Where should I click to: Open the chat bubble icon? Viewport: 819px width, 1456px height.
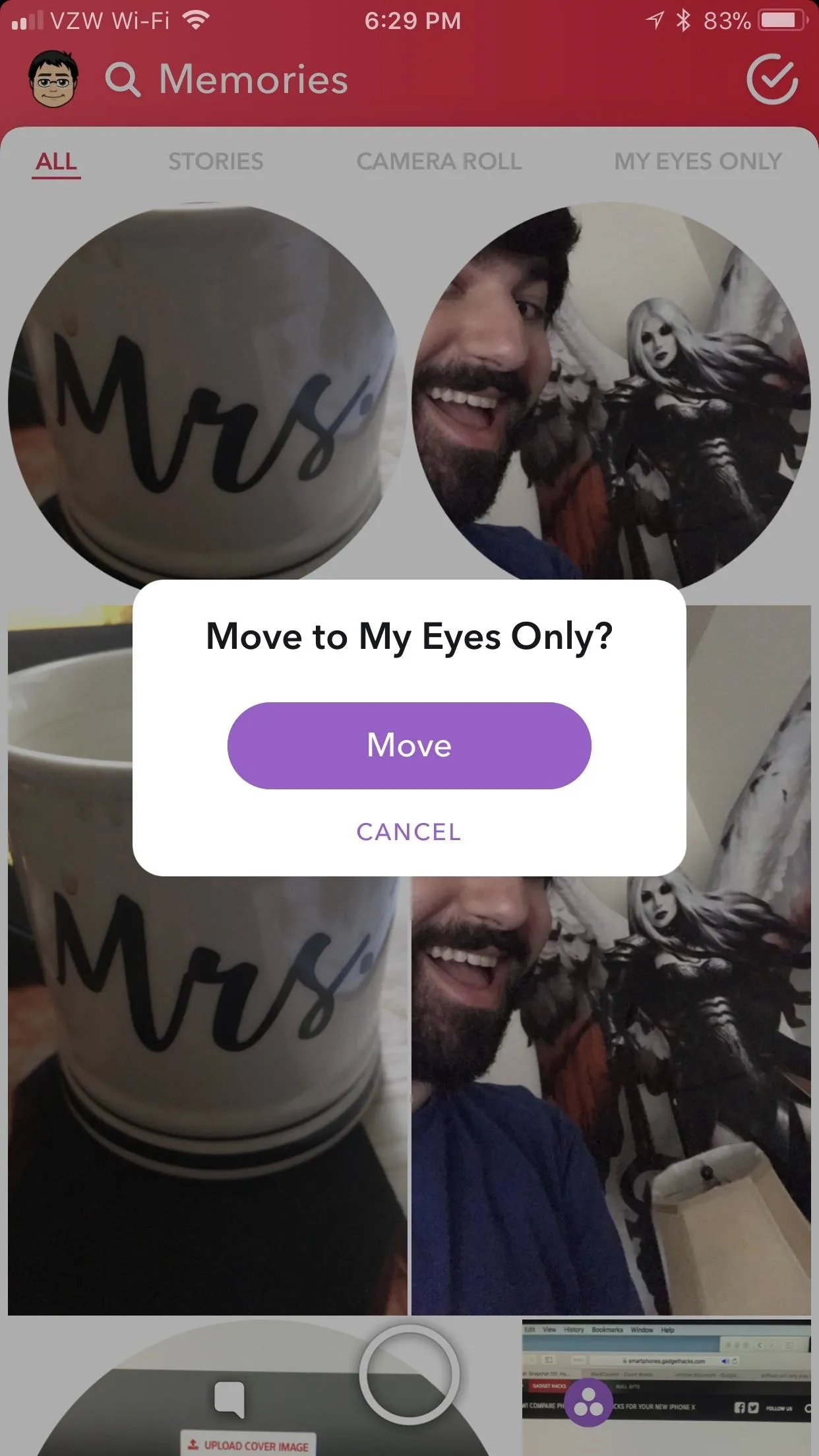(x=229, y=1399)
